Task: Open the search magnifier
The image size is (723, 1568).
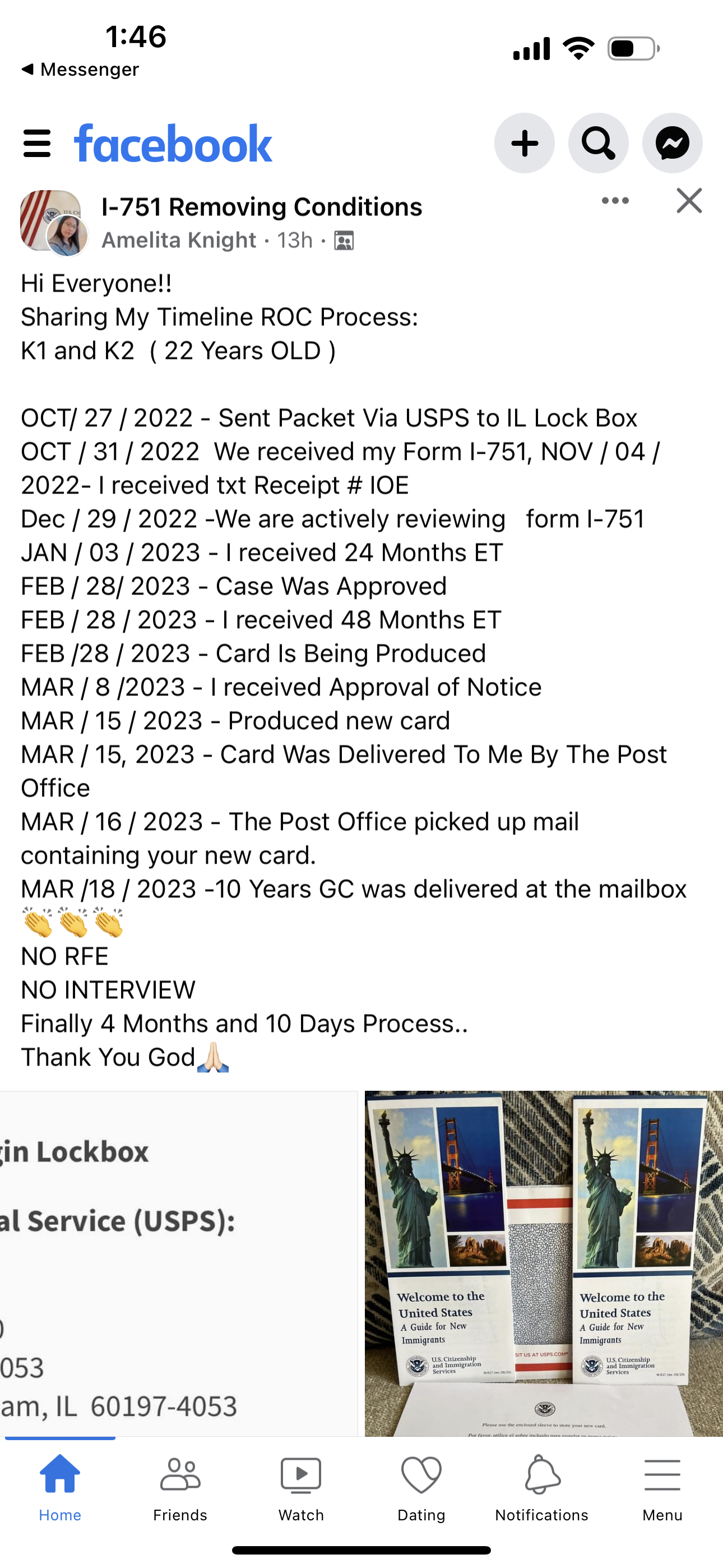Action: (x=598, y=144)
